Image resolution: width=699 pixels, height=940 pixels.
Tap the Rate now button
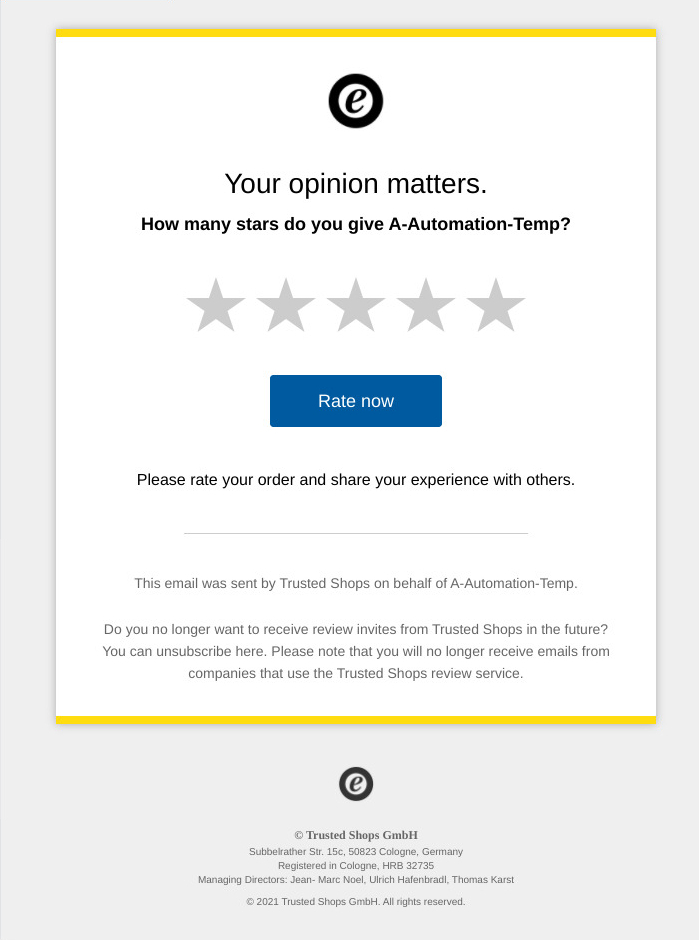pos(355,401)
